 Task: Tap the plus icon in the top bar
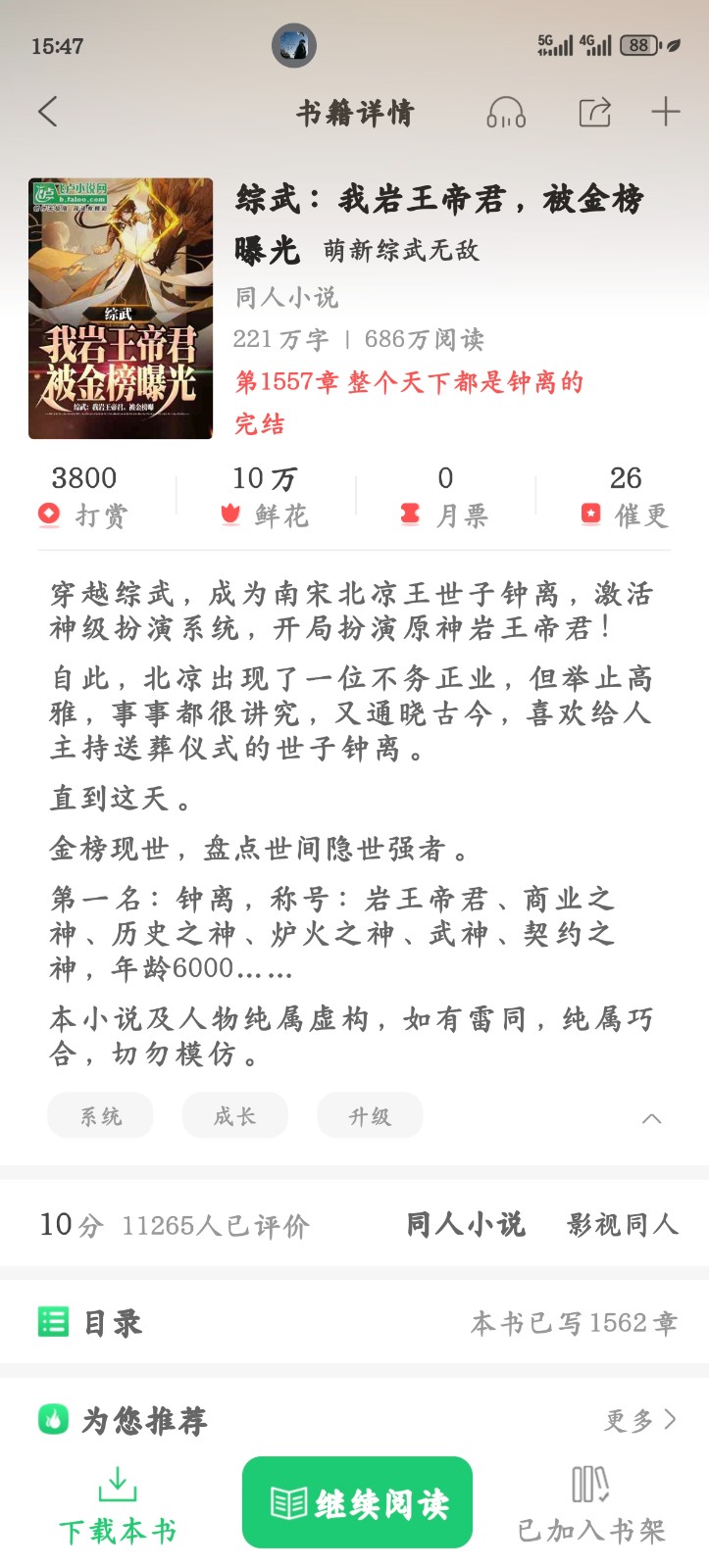(x=665, y=112)
